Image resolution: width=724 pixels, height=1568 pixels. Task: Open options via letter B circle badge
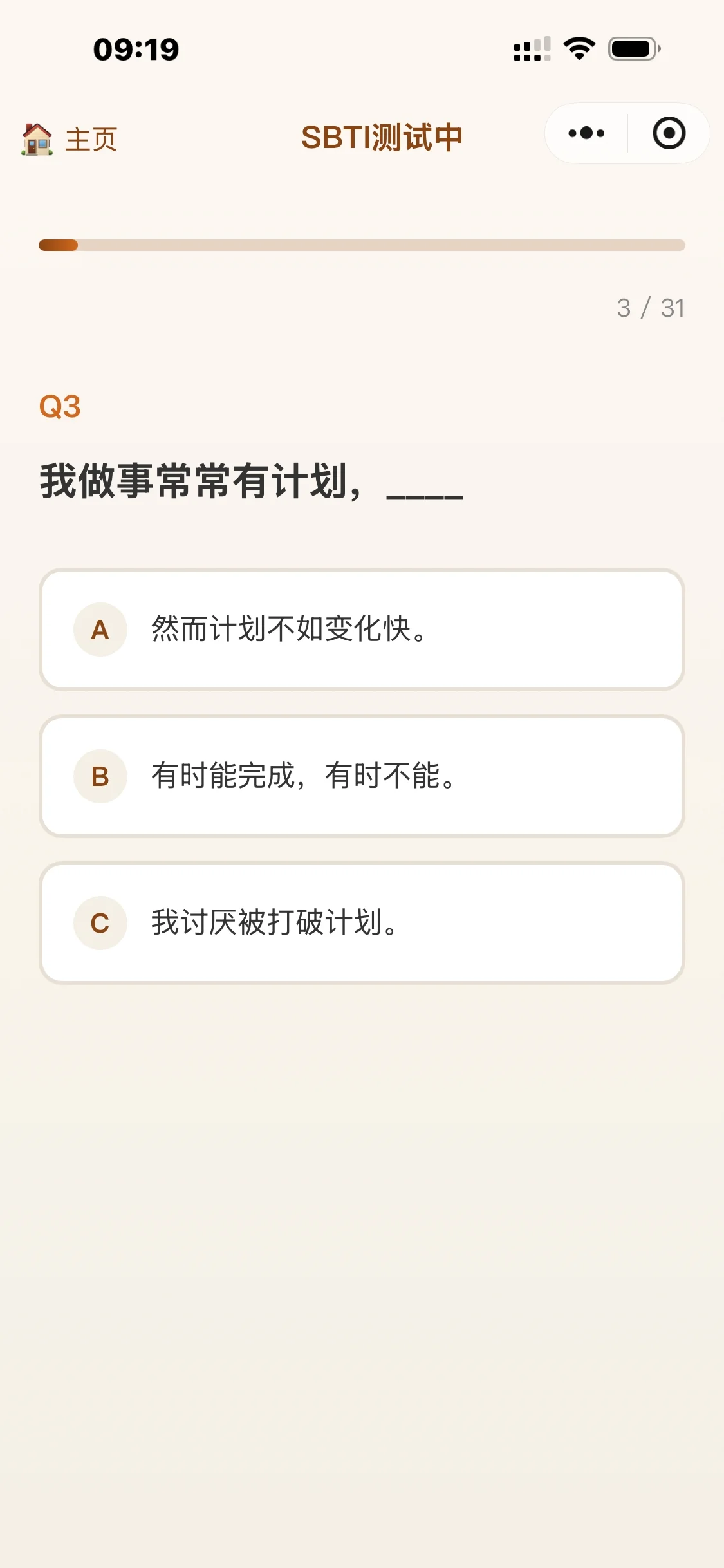[100, 777]
